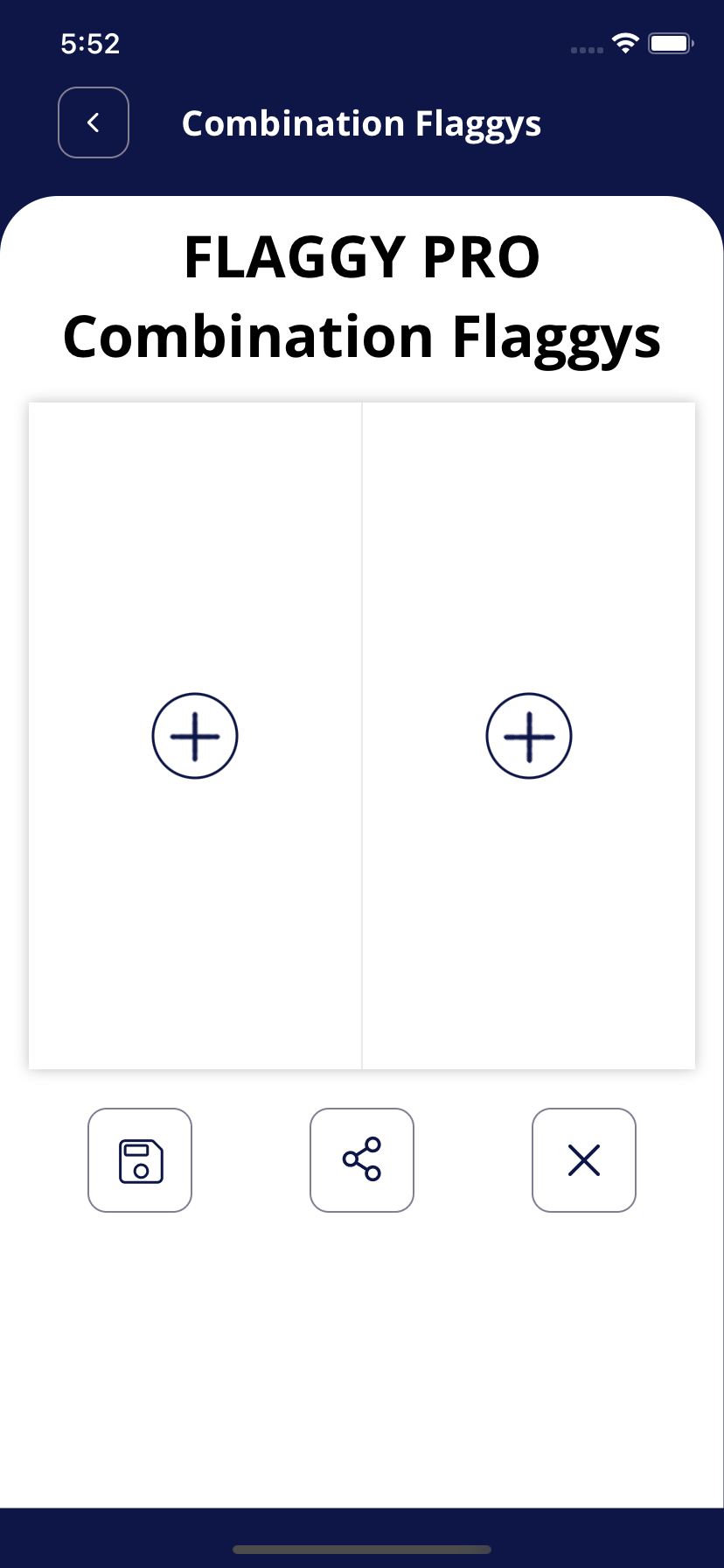Add a flag to the right panel
Viewport: 724px width, 1568px height.
click(x=529, y=736)
